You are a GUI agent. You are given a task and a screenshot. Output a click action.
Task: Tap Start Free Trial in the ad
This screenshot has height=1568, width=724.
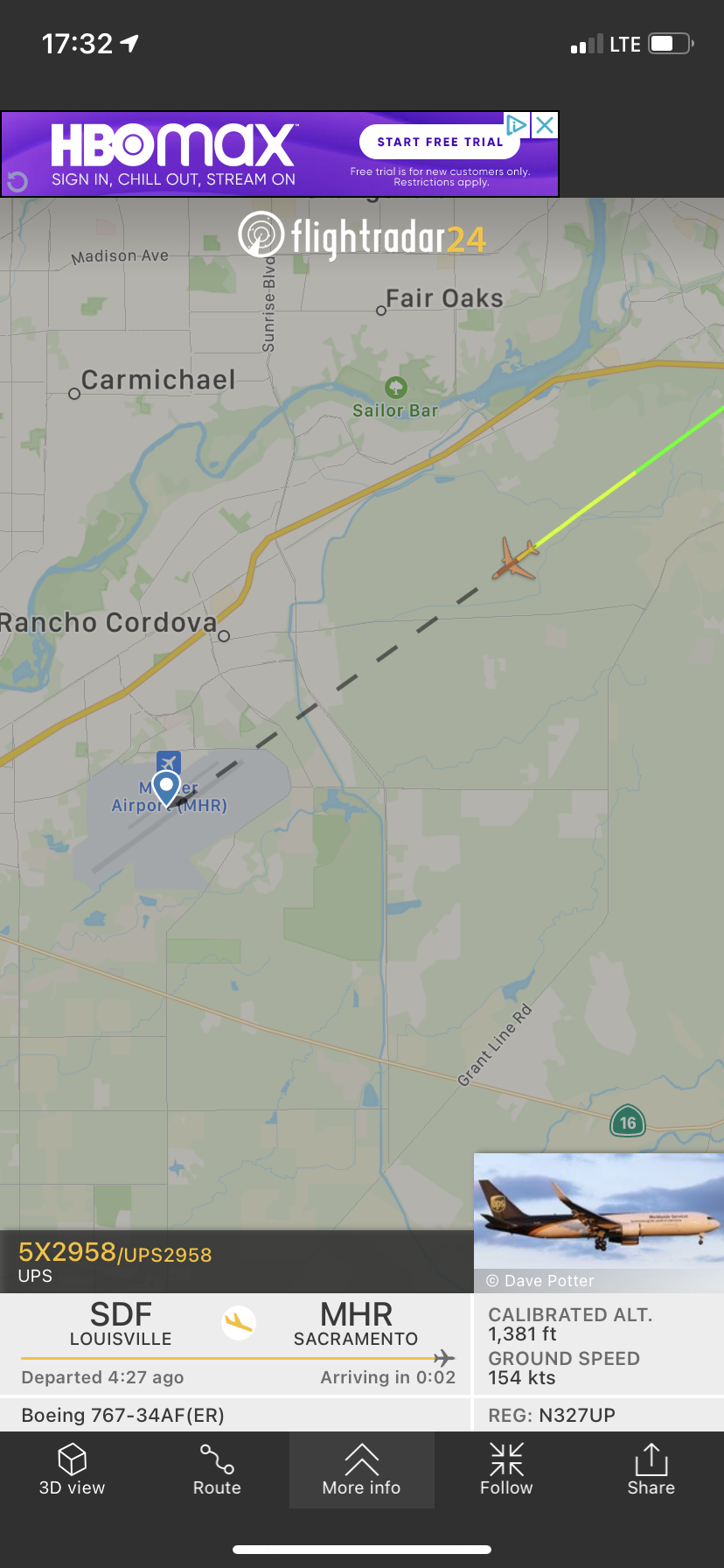coord(440,142)
